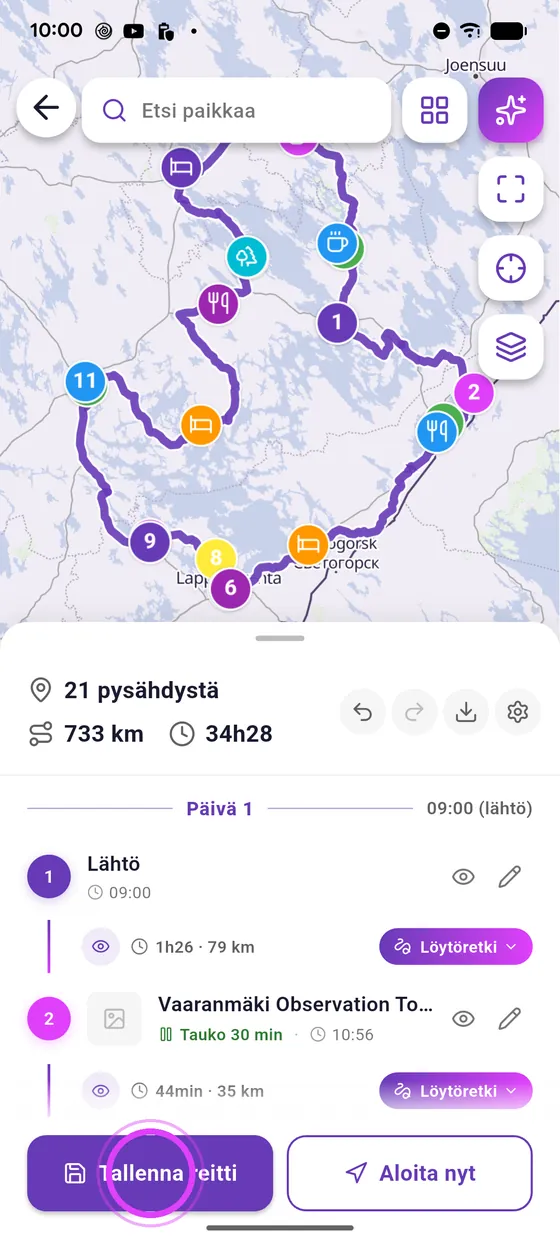Download the route

pyautogui.click(x=465, y=712)
